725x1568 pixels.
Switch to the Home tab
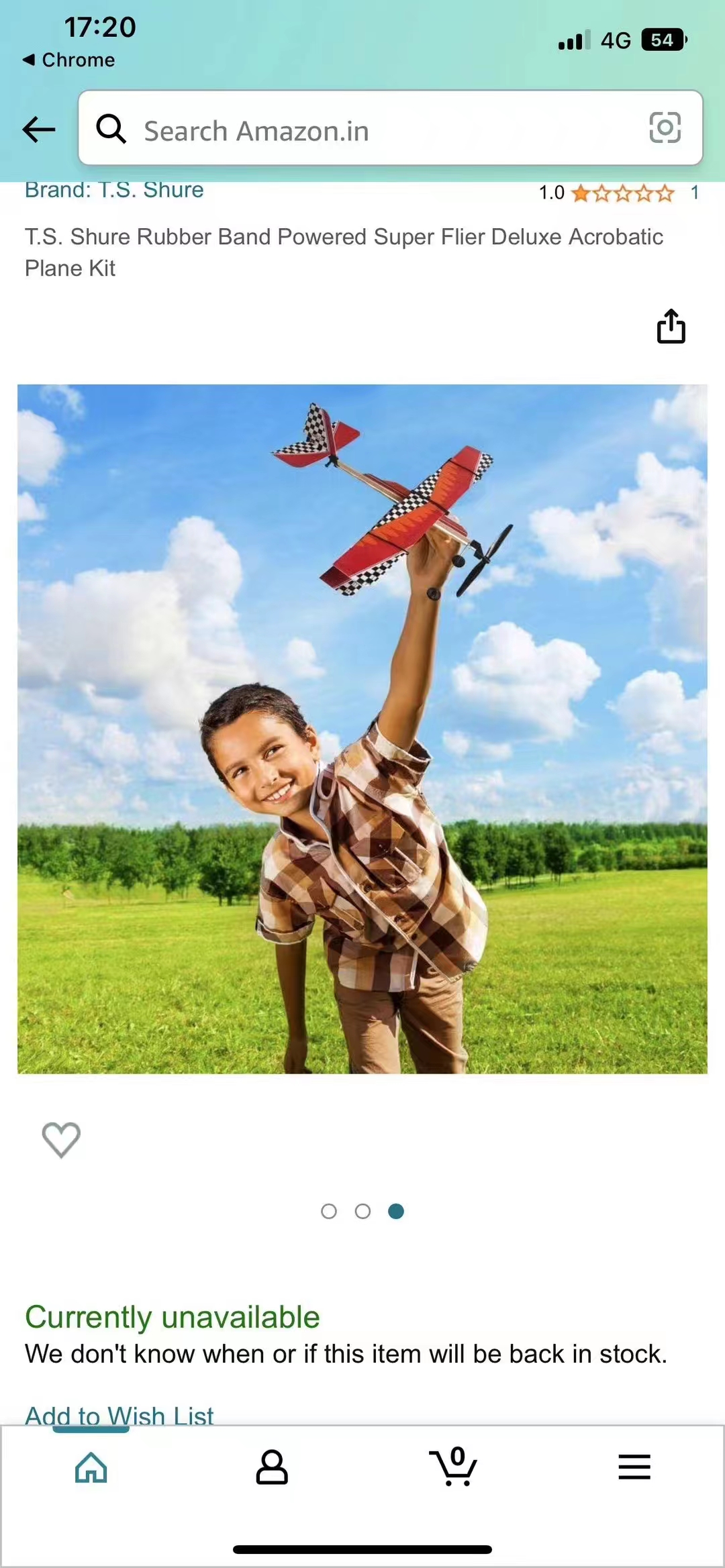91,1467
